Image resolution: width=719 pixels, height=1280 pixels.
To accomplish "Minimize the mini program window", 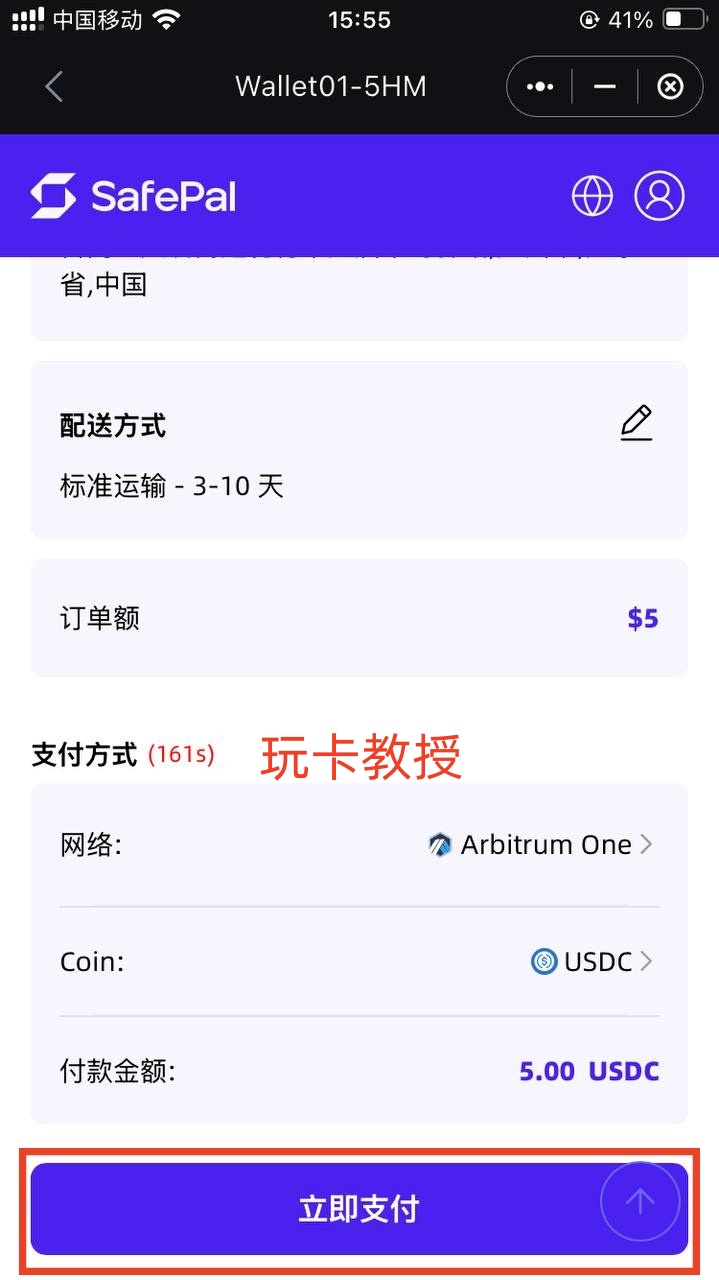I will coord(604,87).
